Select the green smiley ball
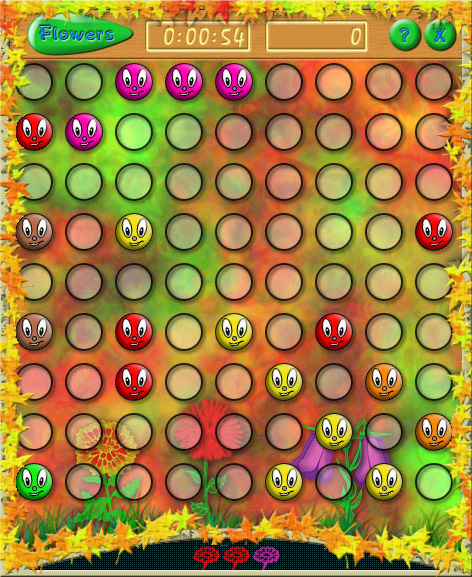472x577 pixels. click(34, 482)
